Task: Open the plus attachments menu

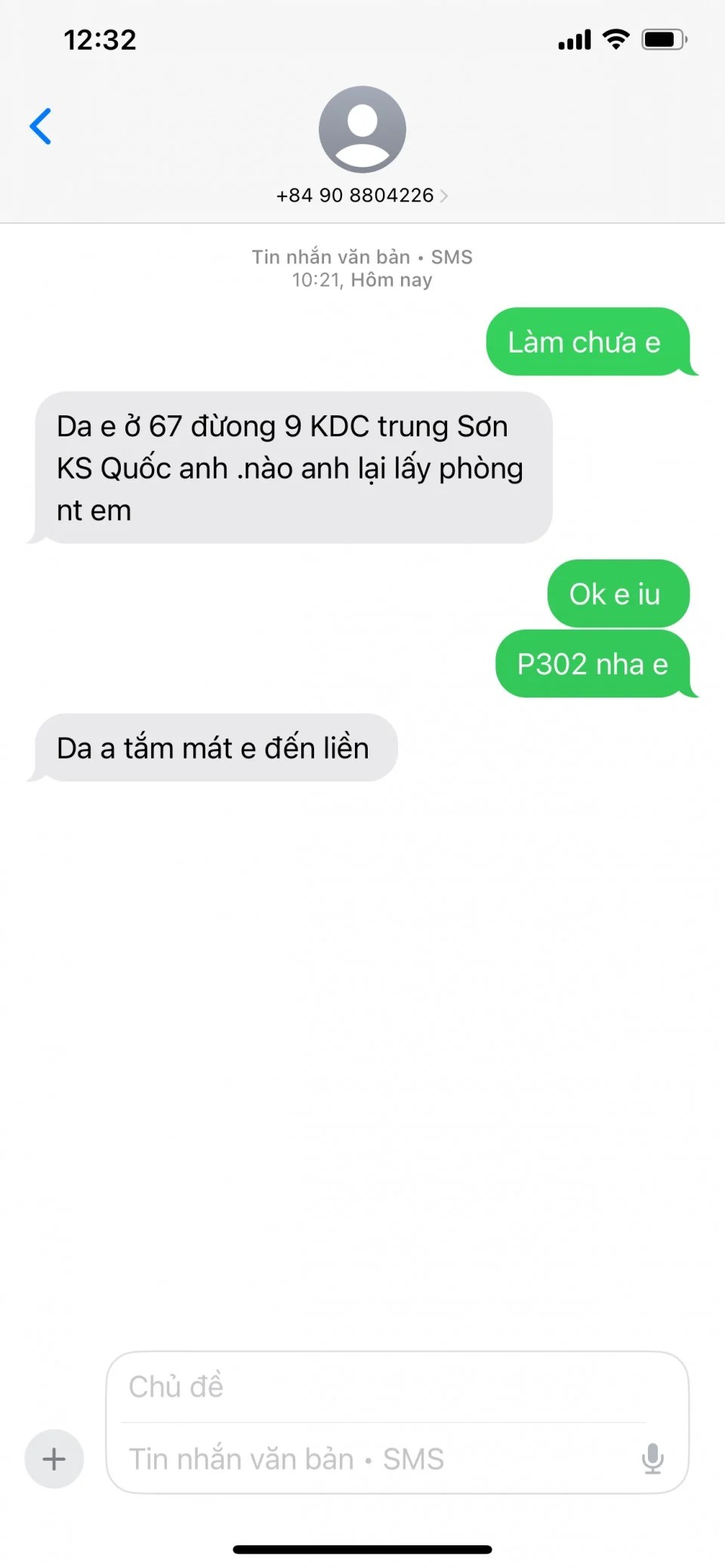Action: (x=54, y=1459)
